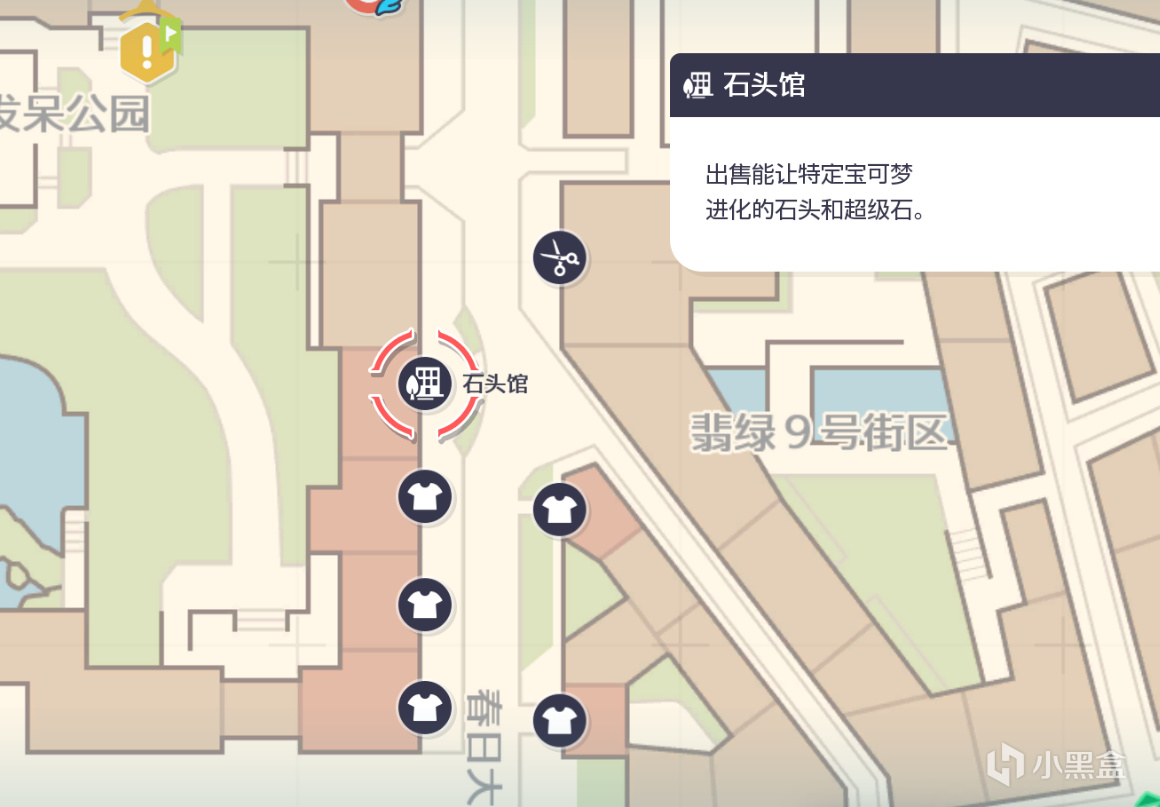Open the yellow exclamation quest marker
Viewport: 1160px width, 807px height.
[x=148, y=49]
